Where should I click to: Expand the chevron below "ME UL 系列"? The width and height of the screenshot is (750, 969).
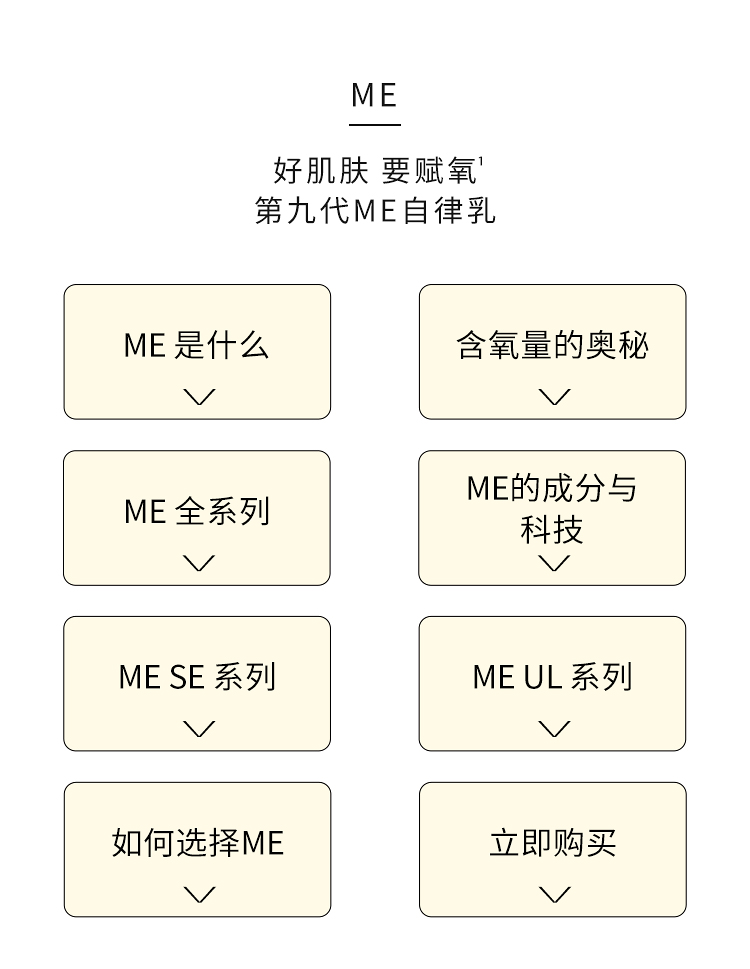[x=552, y=727]
